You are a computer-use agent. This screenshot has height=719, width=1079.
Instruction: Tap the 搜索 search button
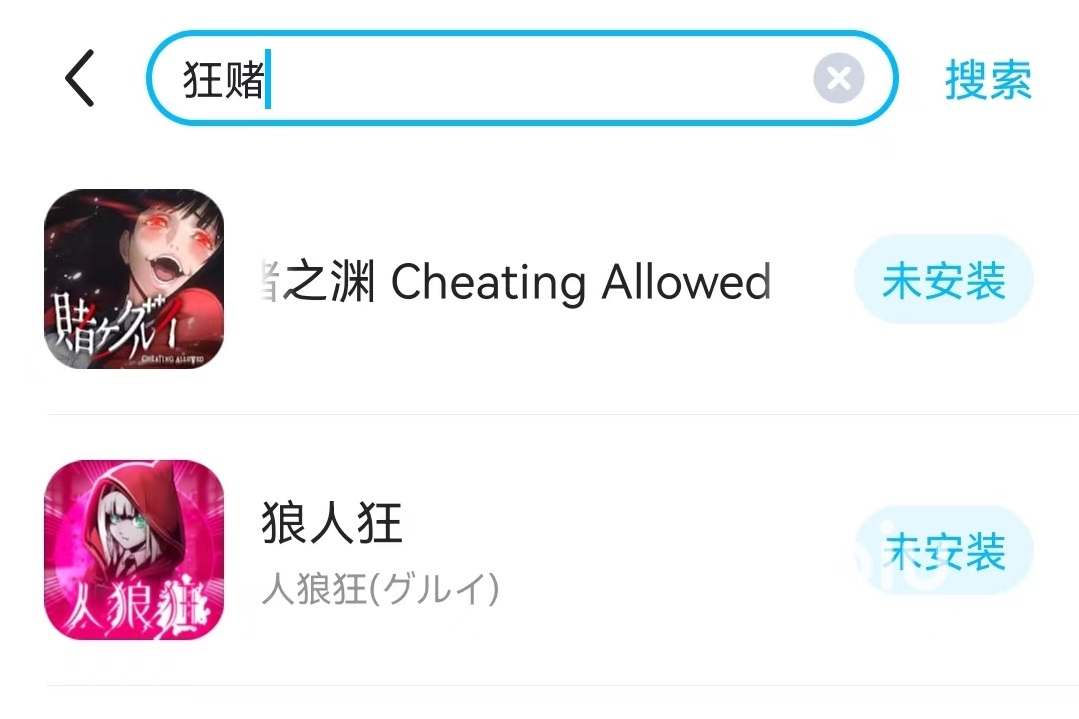(x=988, y=80)
